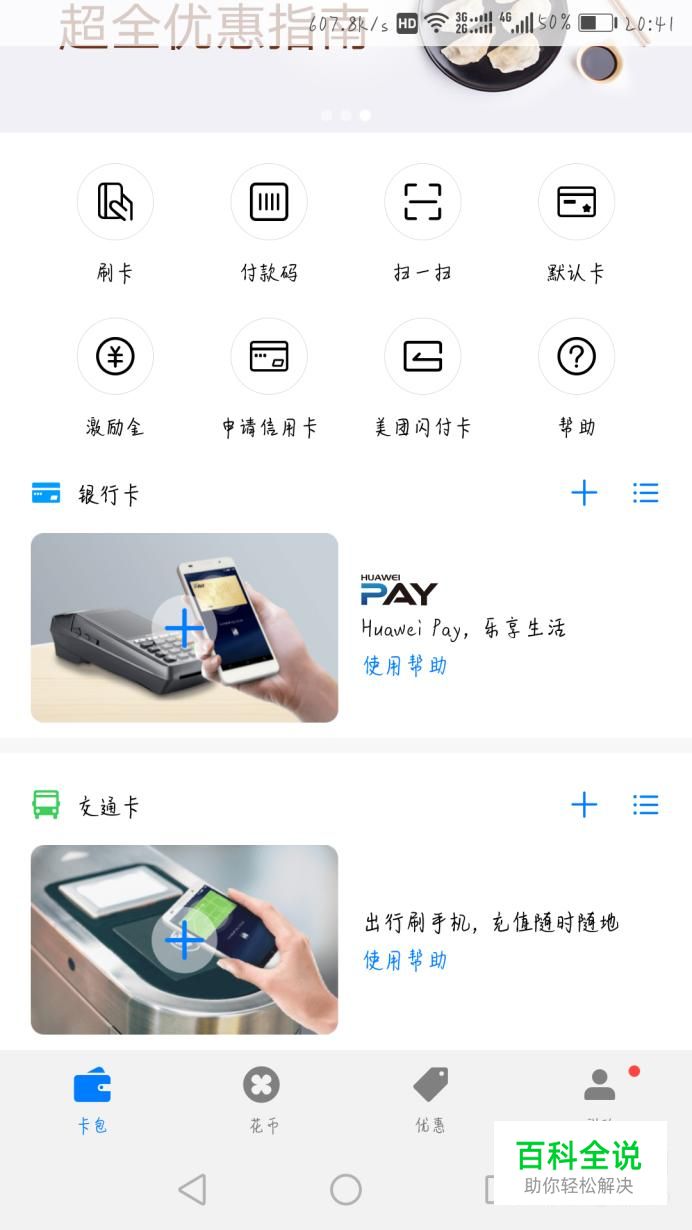The height and width of the screenshot is (1230, 692).
Task: Switch to the 优惠 tab
Action: 431,1099
